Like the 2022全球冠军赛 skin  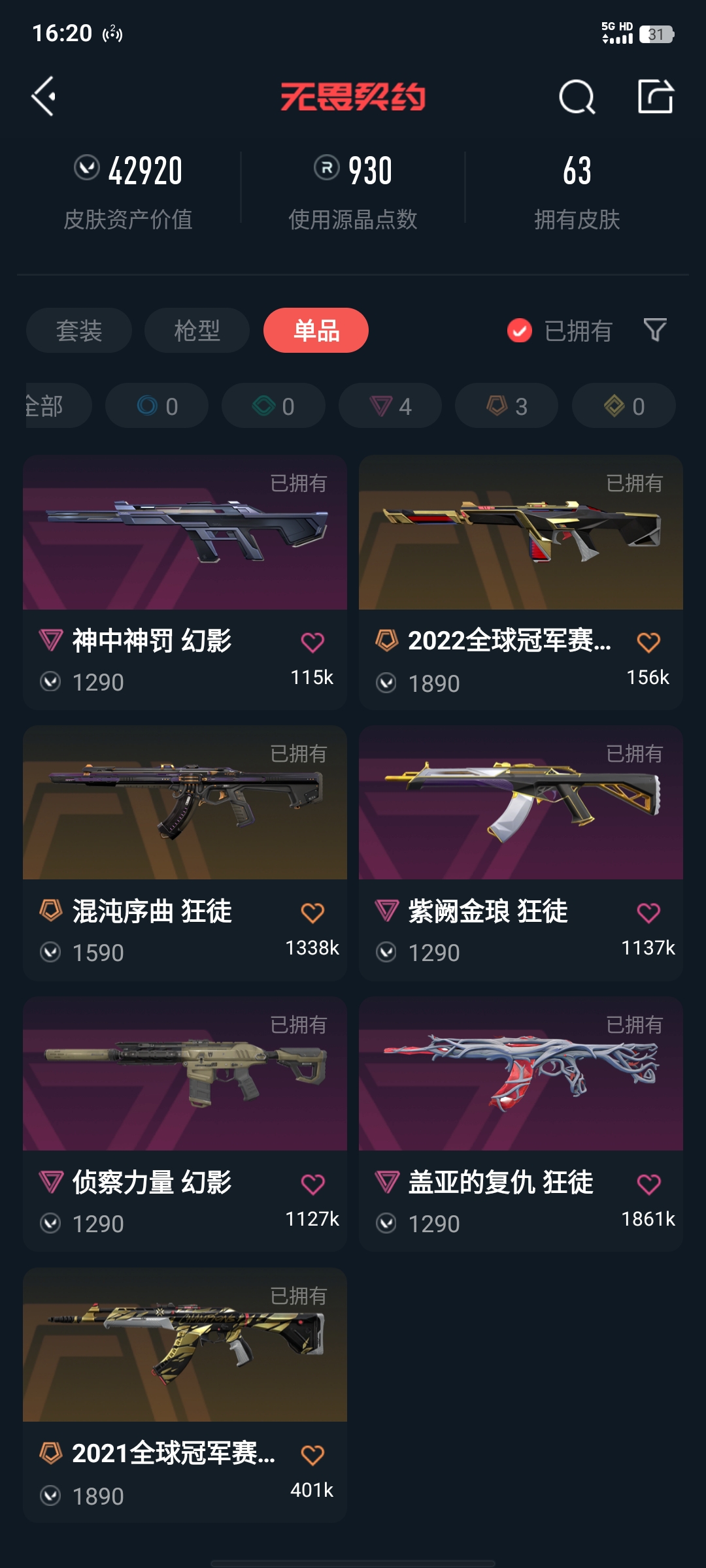(x=648, y=642)
